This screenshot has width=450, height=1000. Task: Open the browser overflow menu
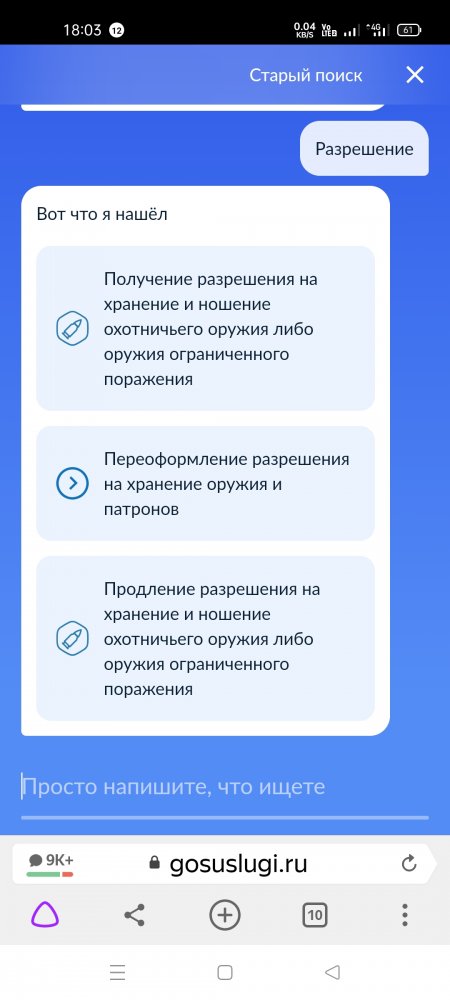405,916
